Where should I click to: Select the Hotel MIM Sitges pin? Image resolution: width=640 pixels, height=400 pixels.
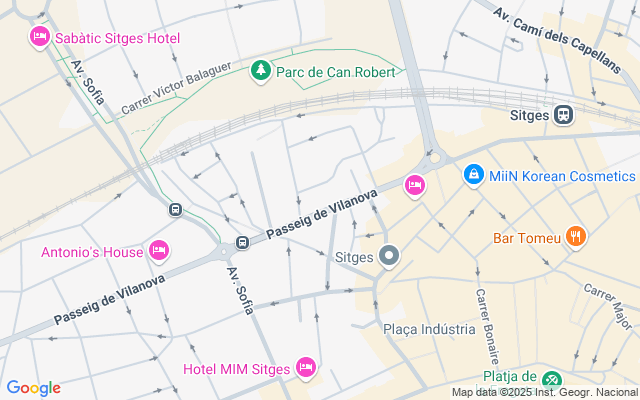pyautogui.click(x=307, y=369)
